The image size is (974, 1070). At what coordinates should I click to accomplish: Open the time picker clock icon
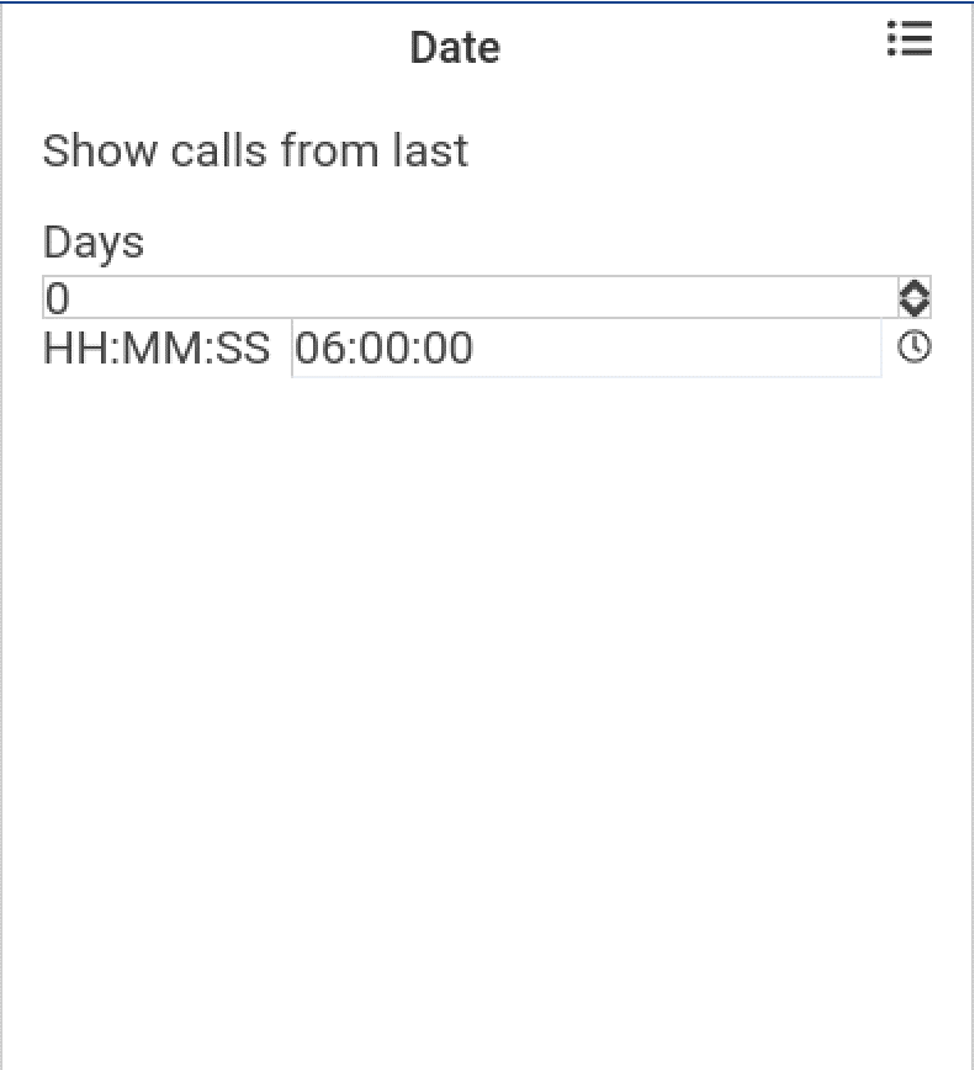pyautogui.click(x=913, y=348)
